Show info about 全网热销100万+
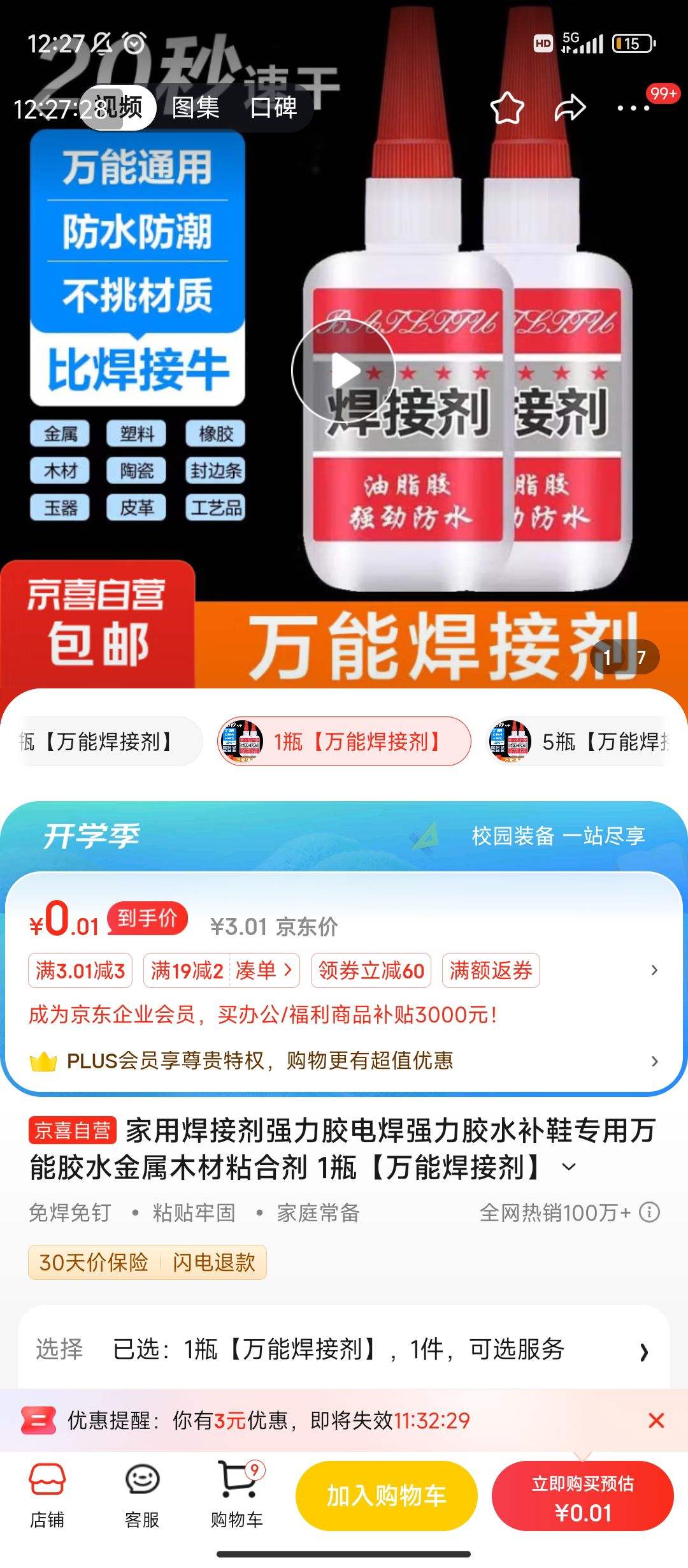The width and height of the screenshot is (688, 1568). coord(649,1212)
